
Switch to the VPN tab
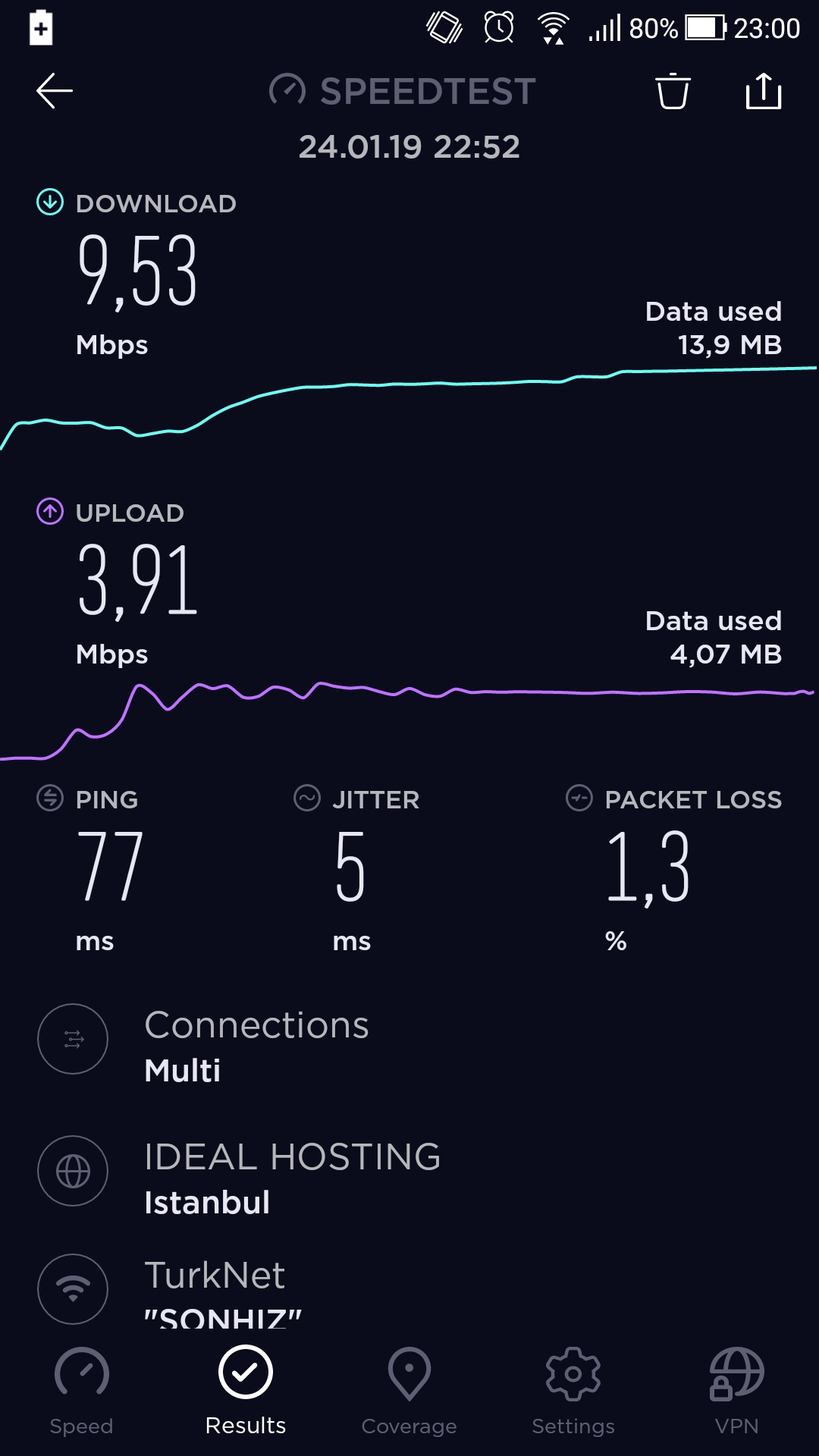click(x=737, y=1392)
